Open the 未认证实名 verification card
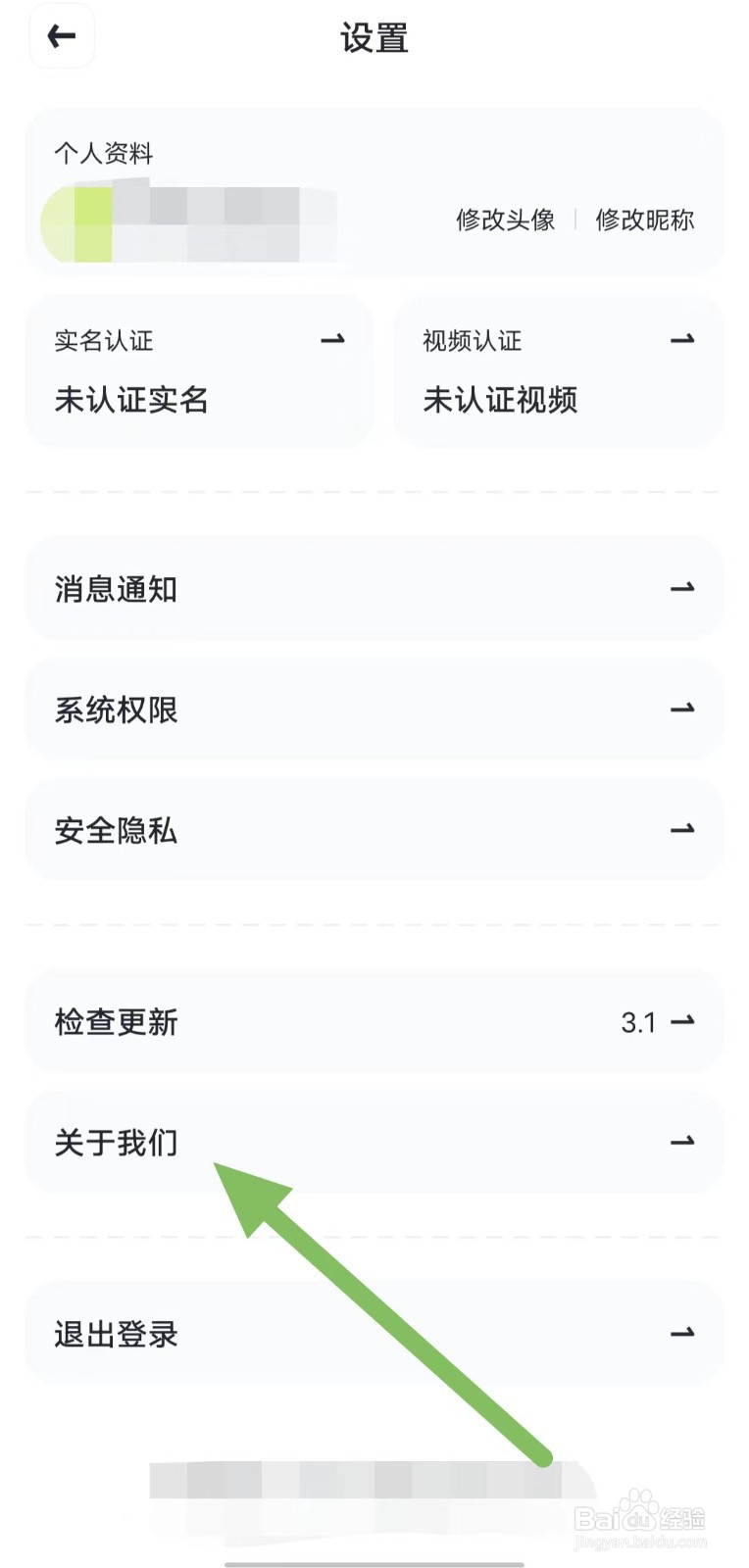The width and height of the screenshot is (749, 1568). [133, 399]
